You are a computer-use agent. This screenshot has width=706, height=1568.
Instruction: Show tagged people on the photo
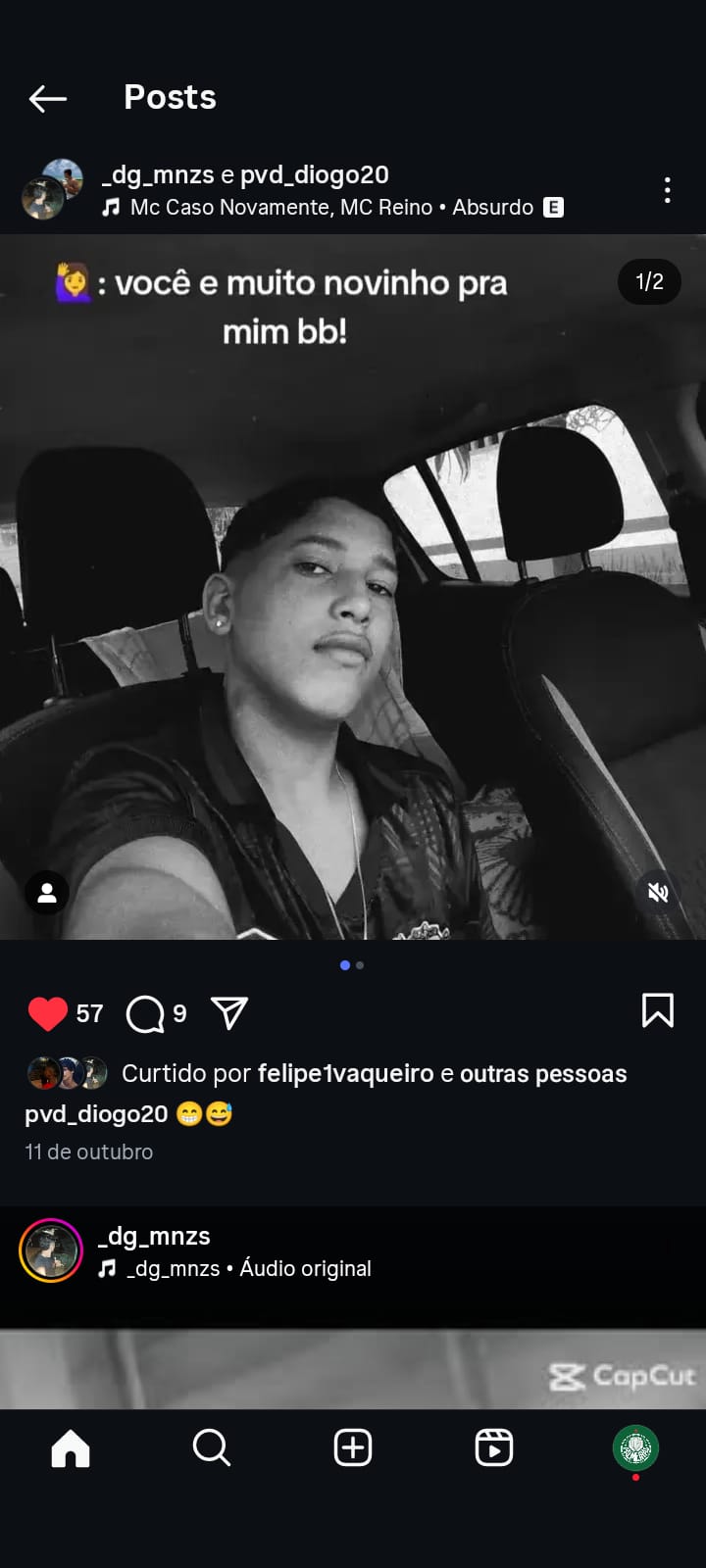click(46, 893)
